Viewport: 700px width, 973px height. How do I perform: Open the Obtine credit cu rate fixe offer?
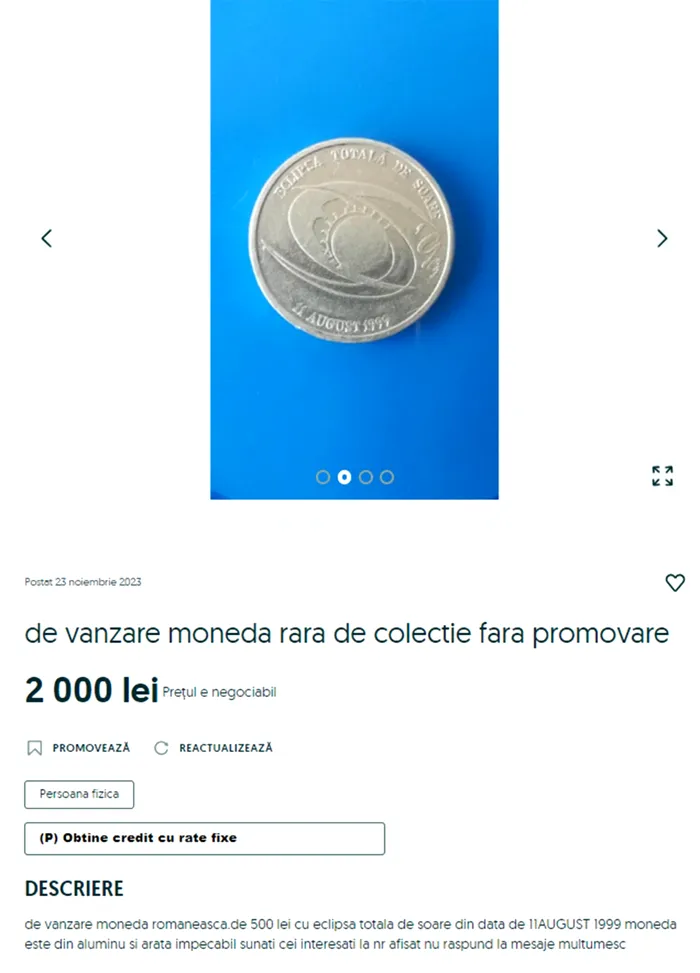pos(204,838)
